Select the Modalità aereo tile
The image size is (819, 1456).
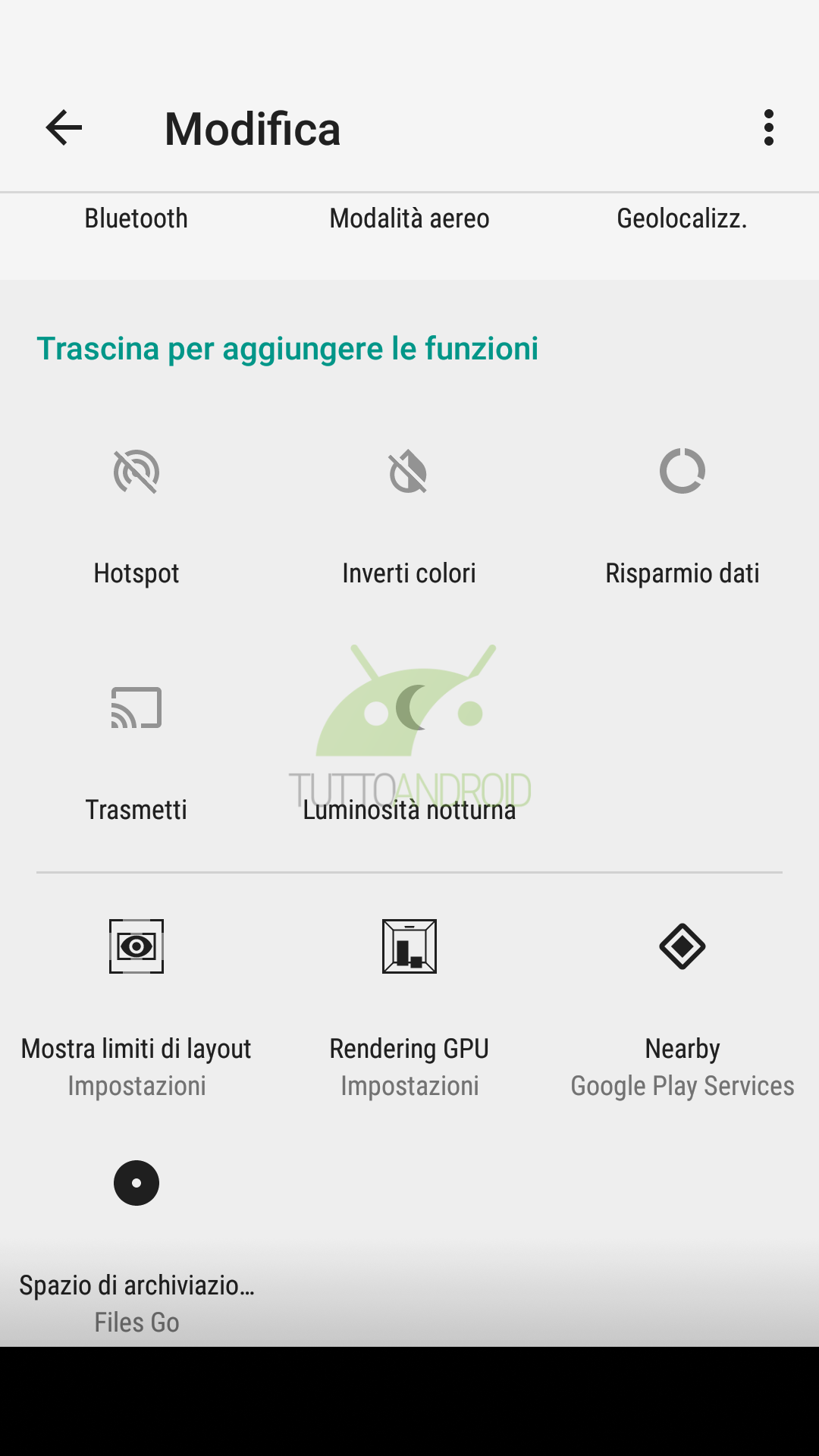[x=409, y=218]
